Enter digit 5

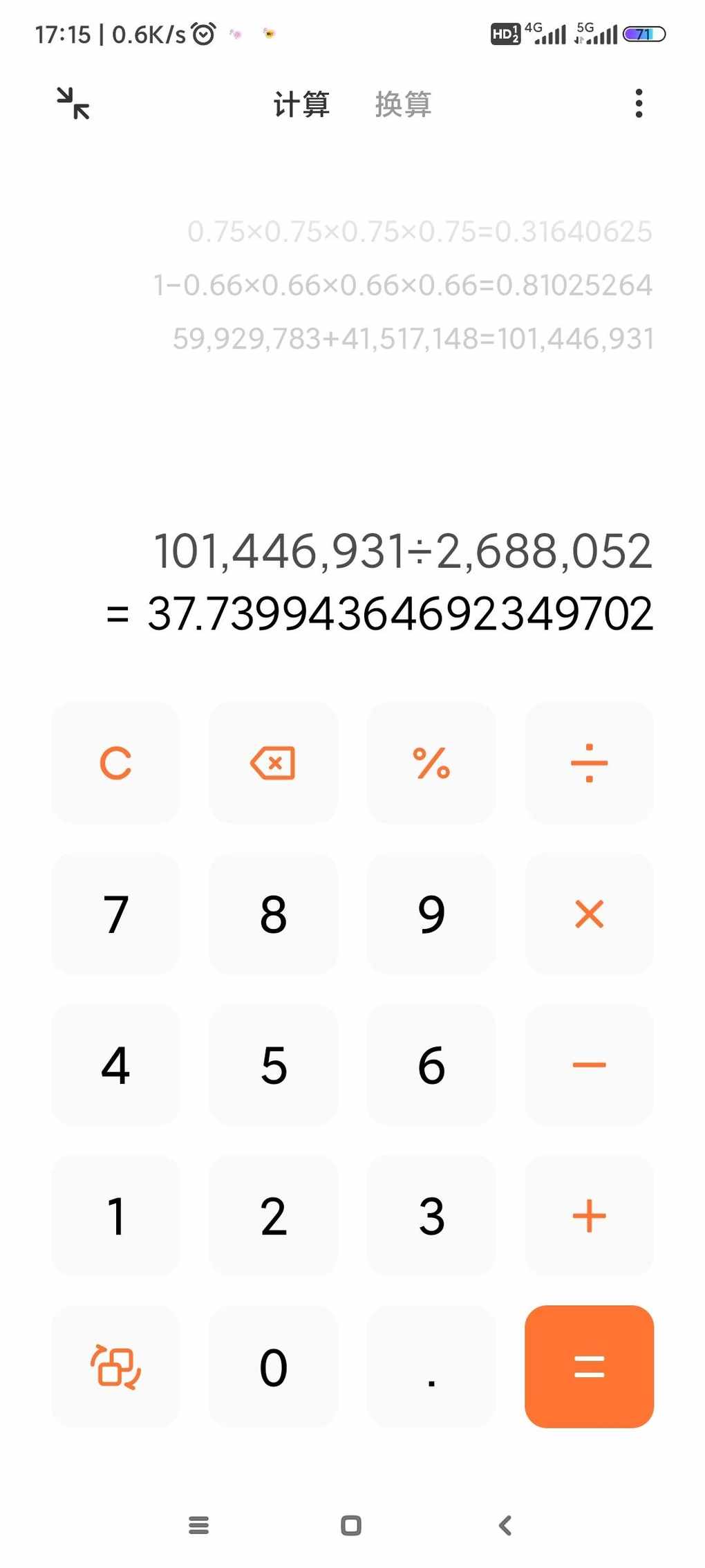tap(273, 1064)
